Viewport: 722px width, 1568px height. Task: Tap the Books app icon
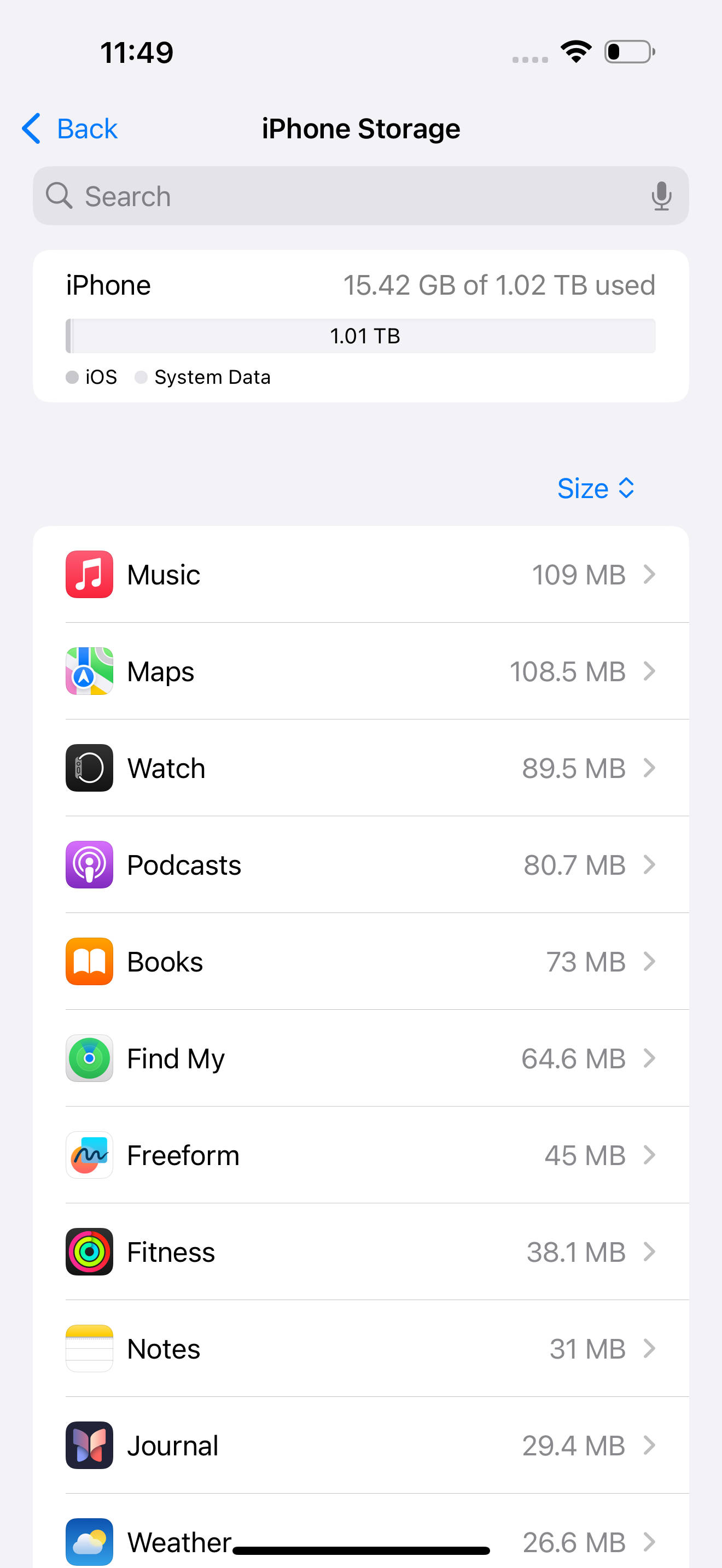pos(89,961)
